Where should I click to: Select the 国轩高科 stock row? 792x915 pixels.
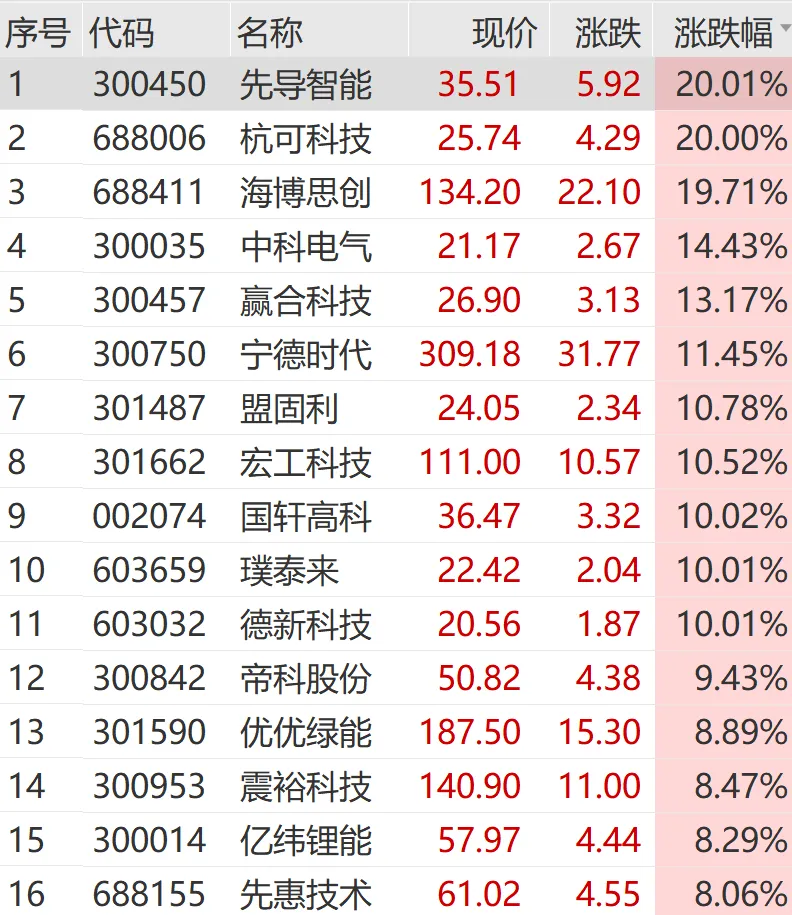(305, 517)
